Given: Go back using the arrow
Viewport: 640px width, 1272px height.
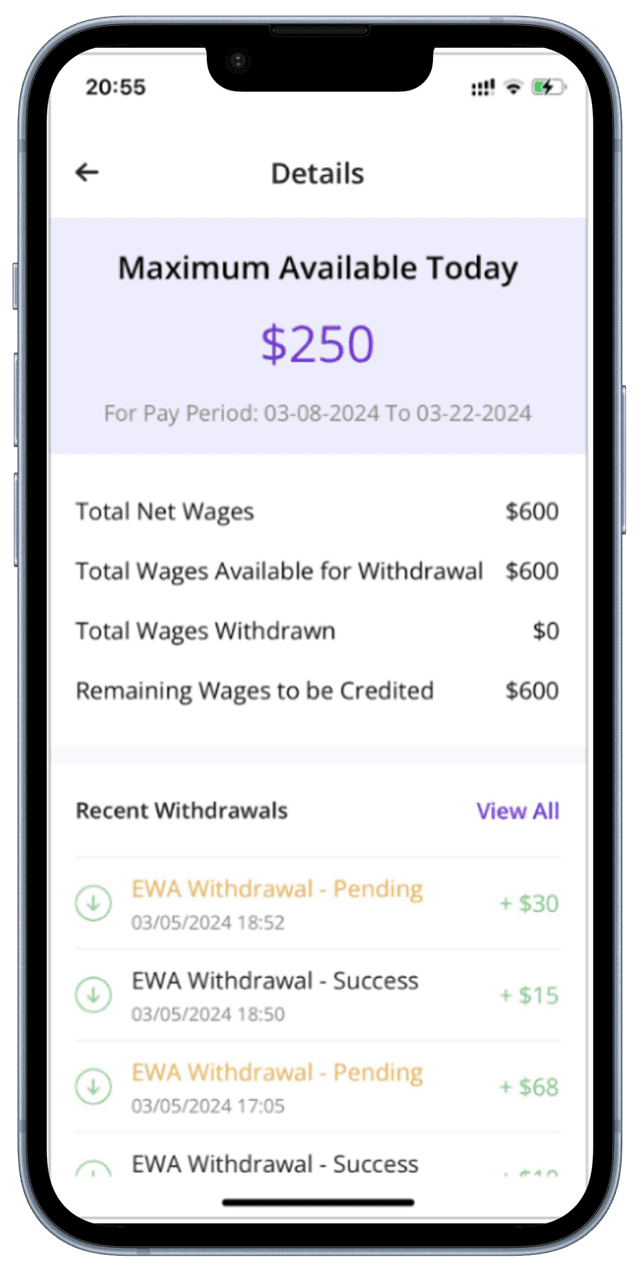Looking at the screenshot, I should [x=87, y=173].
